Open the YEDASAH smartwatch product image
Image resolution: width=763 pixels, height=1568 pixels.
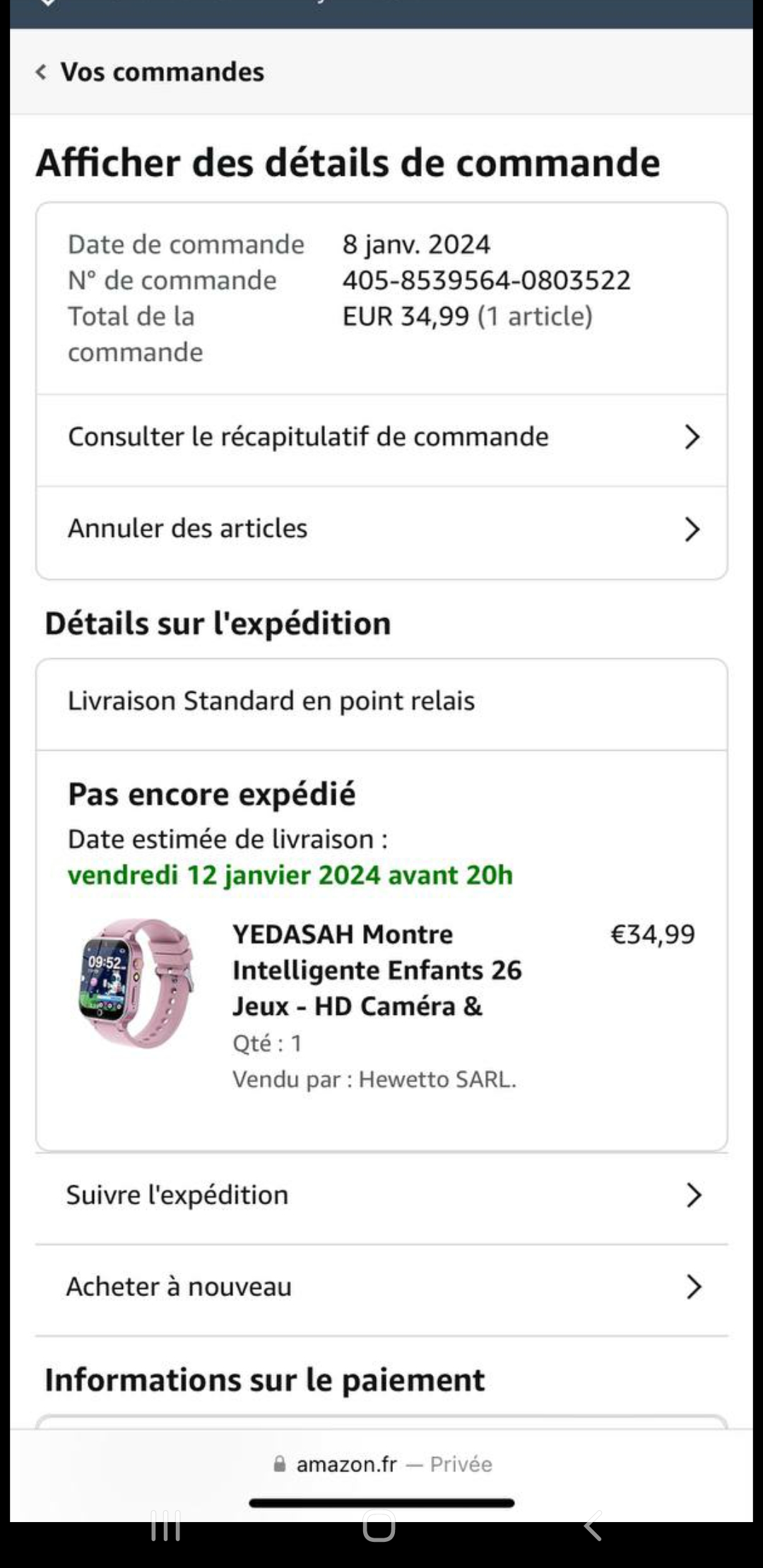(x=136, y=982)
